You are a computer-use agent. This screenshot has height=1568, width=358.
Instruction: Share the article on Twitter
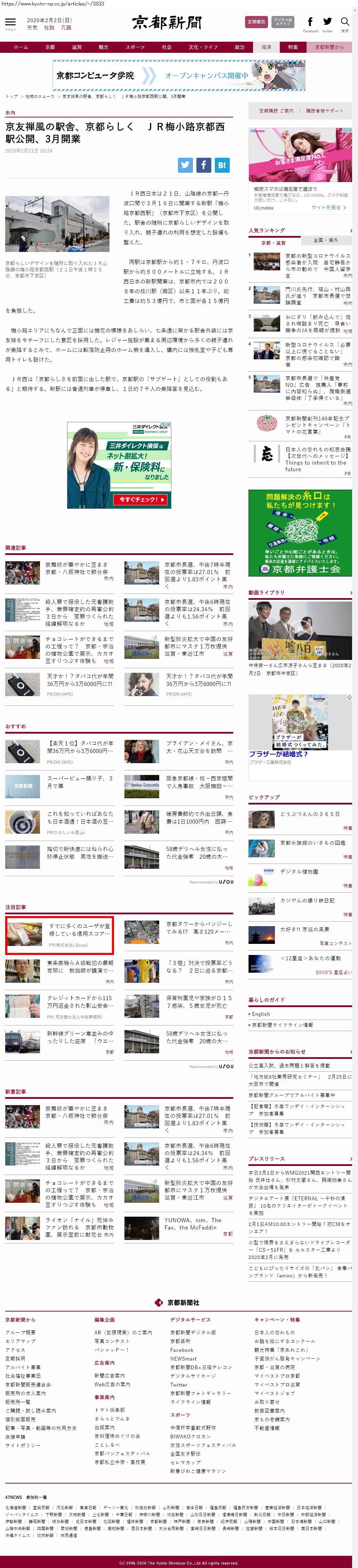pos(186,164)
